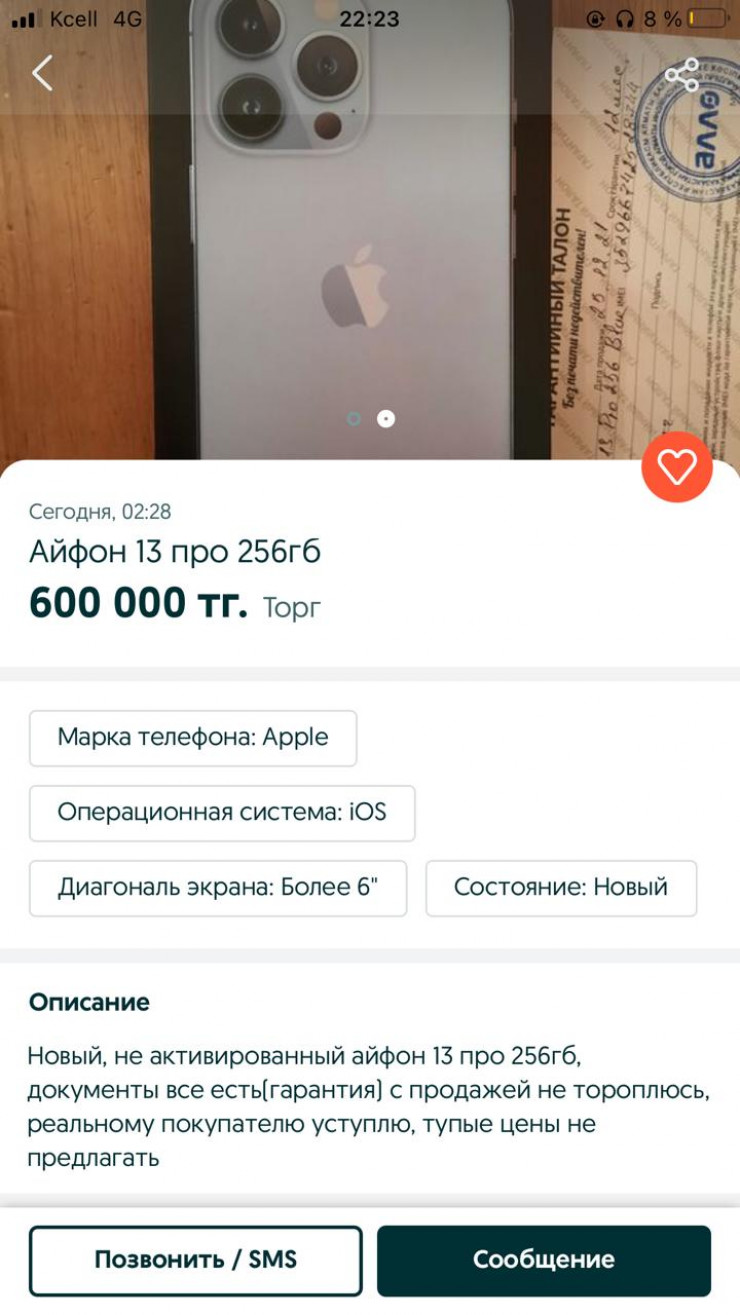Add the listing to favorites

tap(677, 467)
